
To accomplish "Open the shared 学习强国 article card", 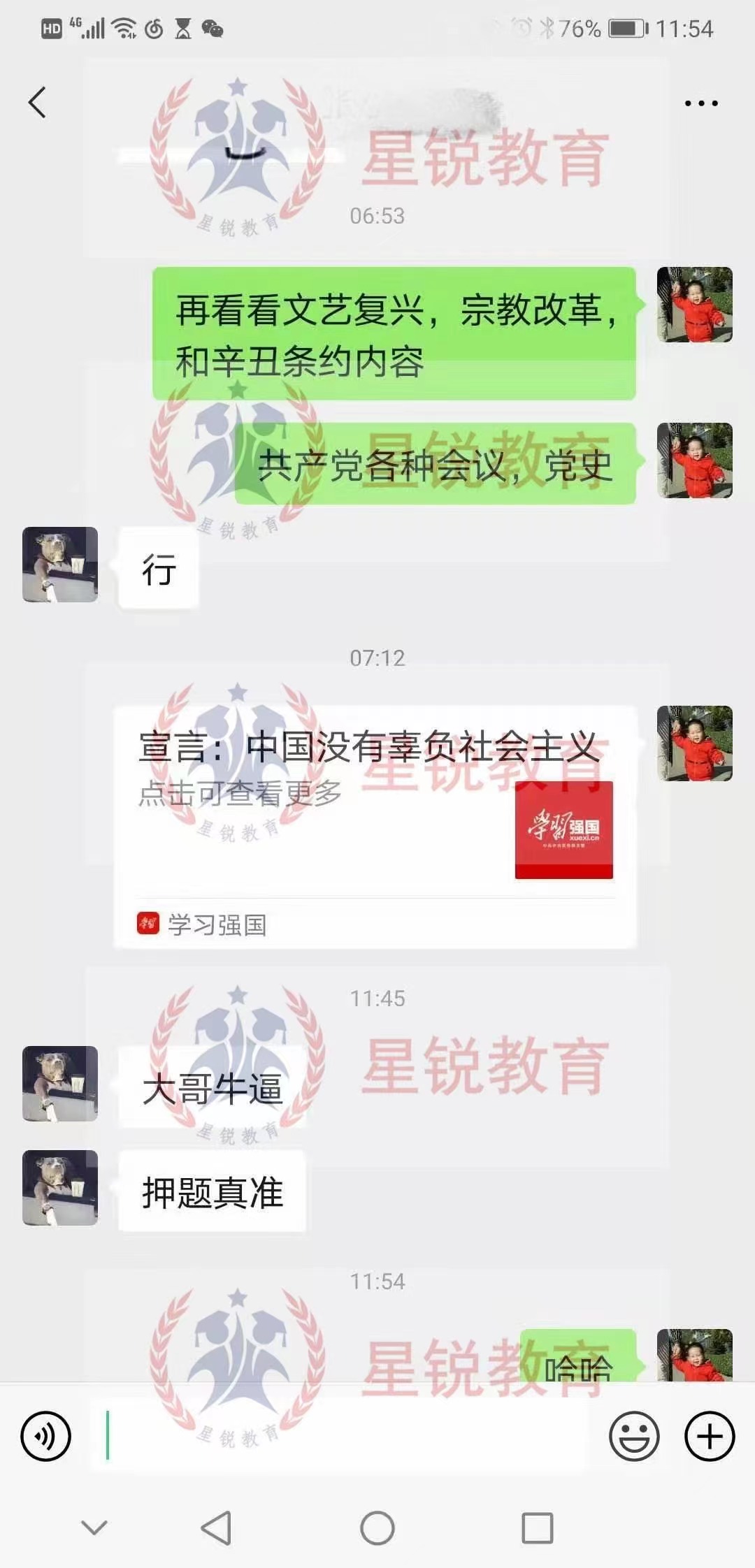I will tap(375, 827).
